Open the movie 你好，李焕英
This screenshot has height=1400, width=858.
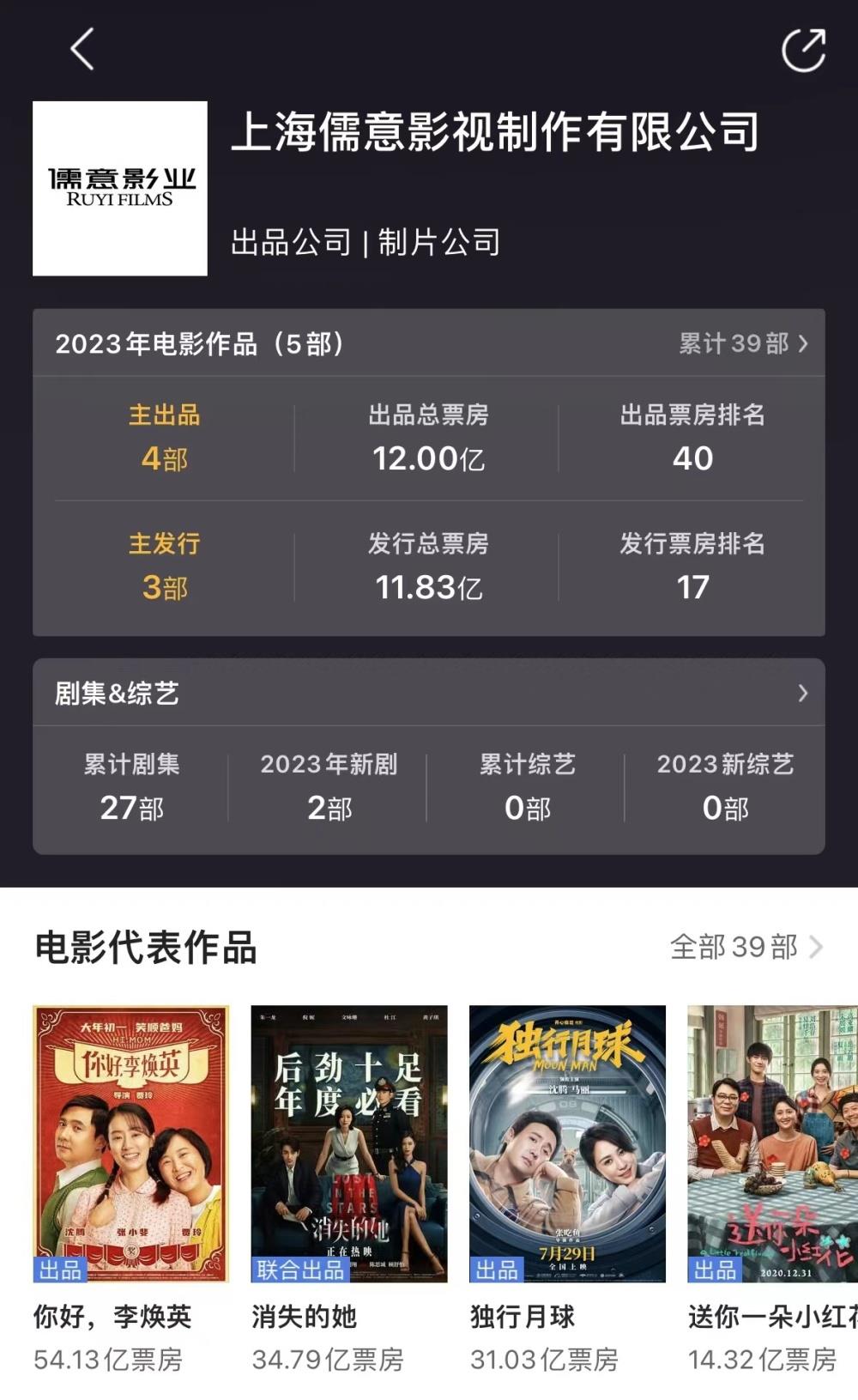[130, 1143]
